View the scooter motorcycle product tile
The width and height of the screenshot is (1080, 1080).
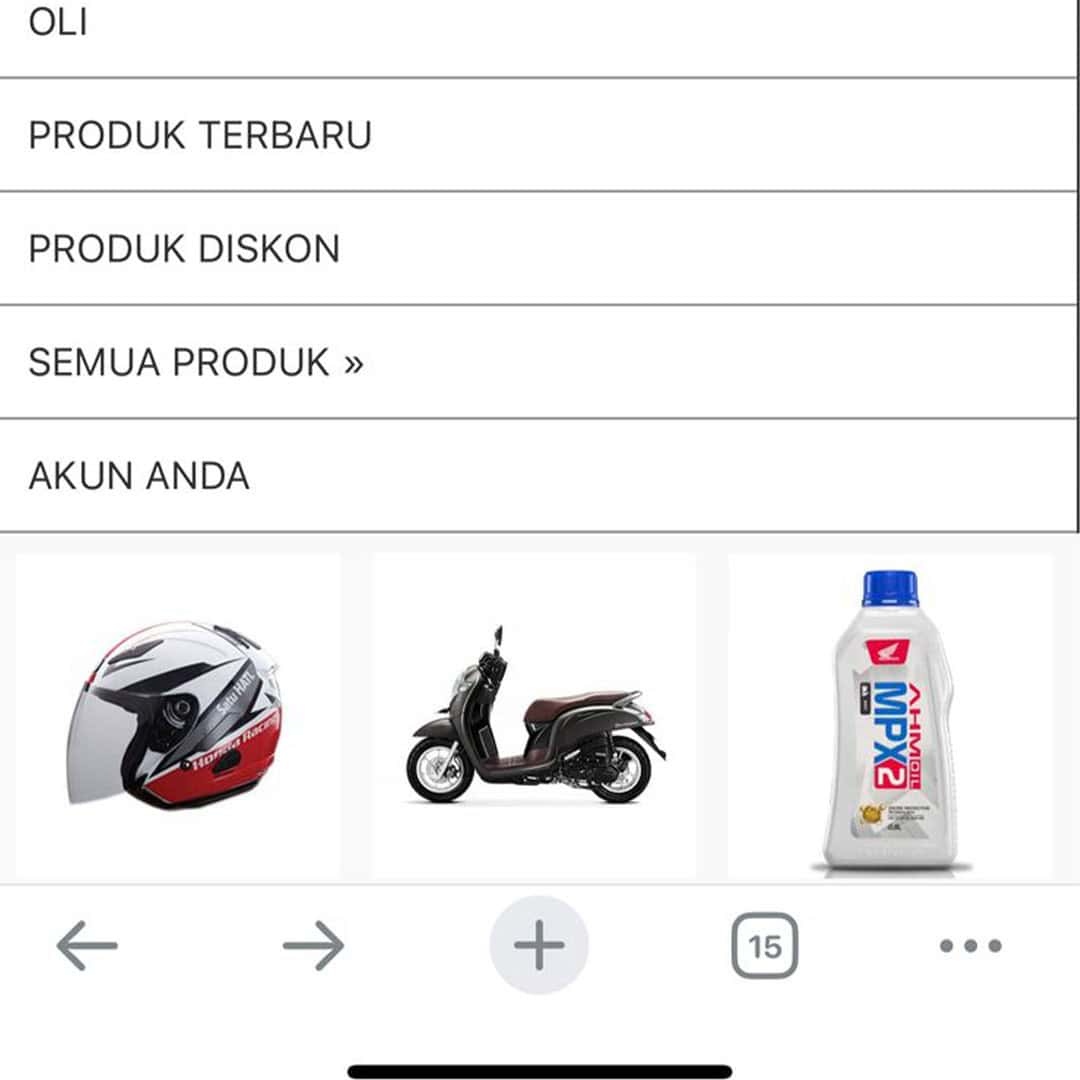(x=534, y=716)
